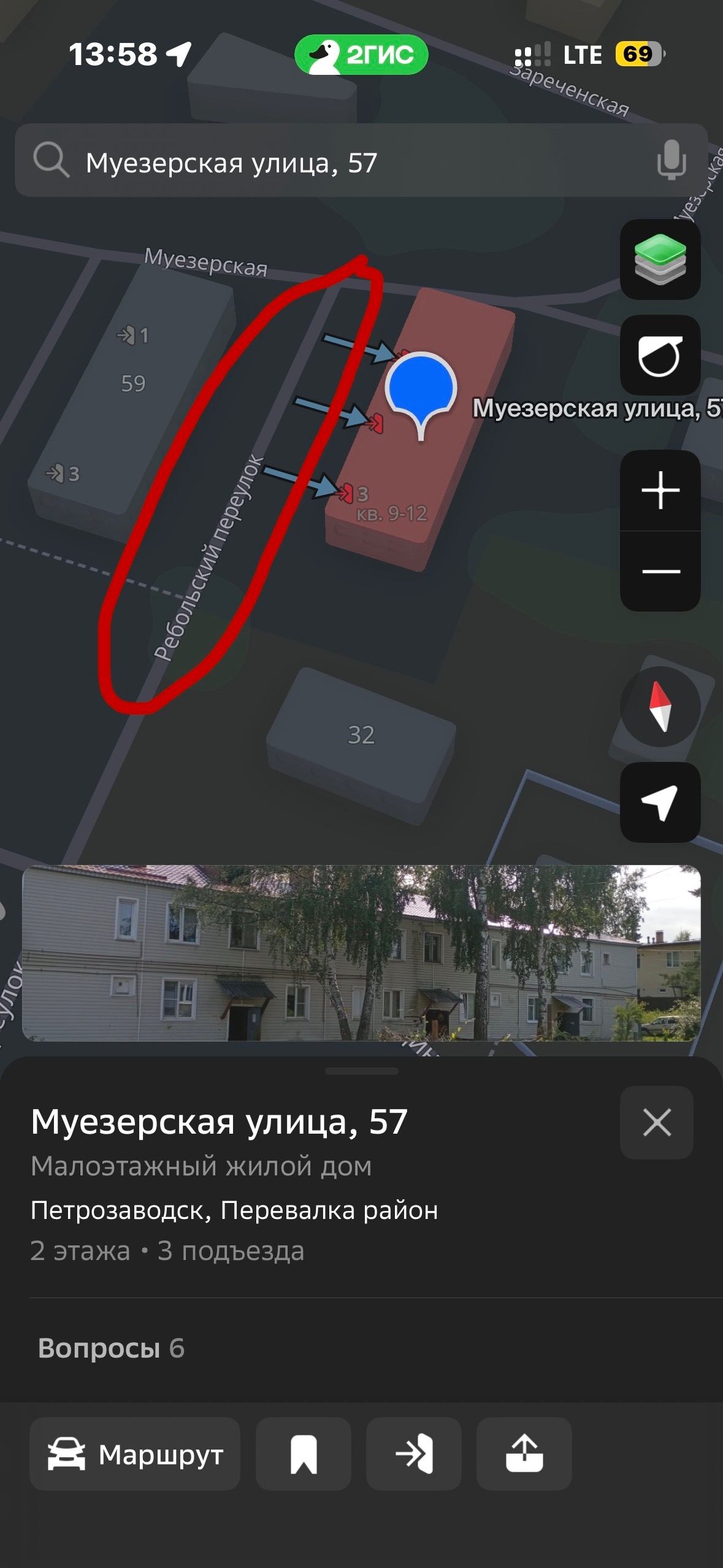Reset map orientation with the compass
Viewport: 723px width, 1568px height.
[x=660, y=707]
